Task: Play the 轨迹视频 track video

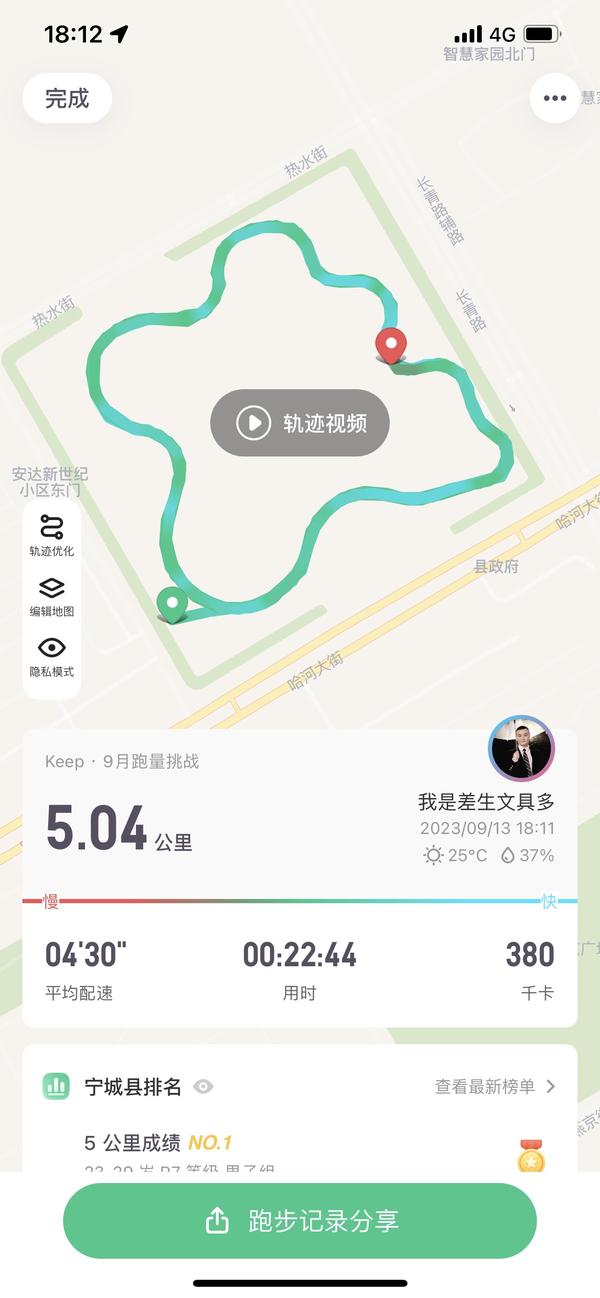Action: click(299, 423)
